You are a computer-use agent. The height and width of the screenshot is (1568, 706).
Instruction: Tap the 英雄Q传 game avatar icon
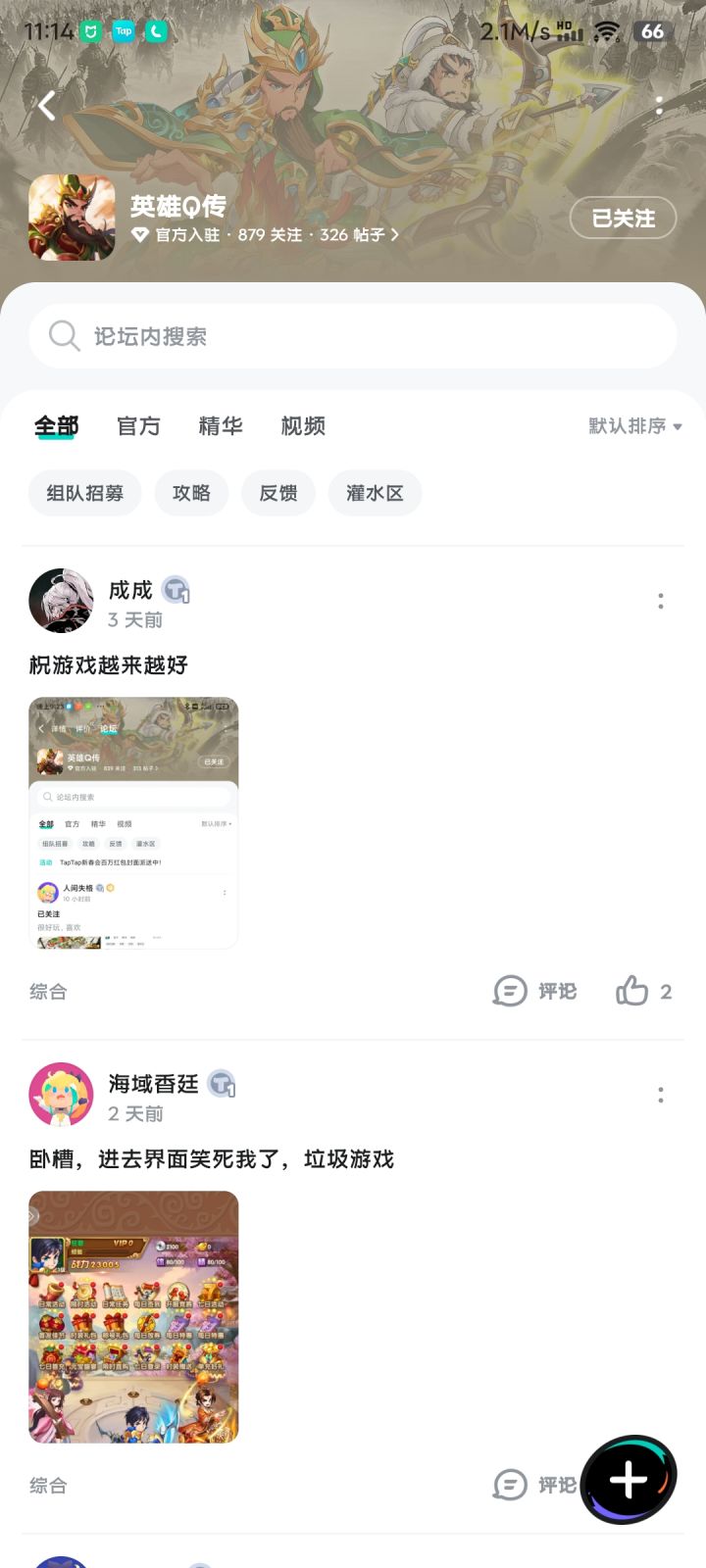(x=72, y=218)
